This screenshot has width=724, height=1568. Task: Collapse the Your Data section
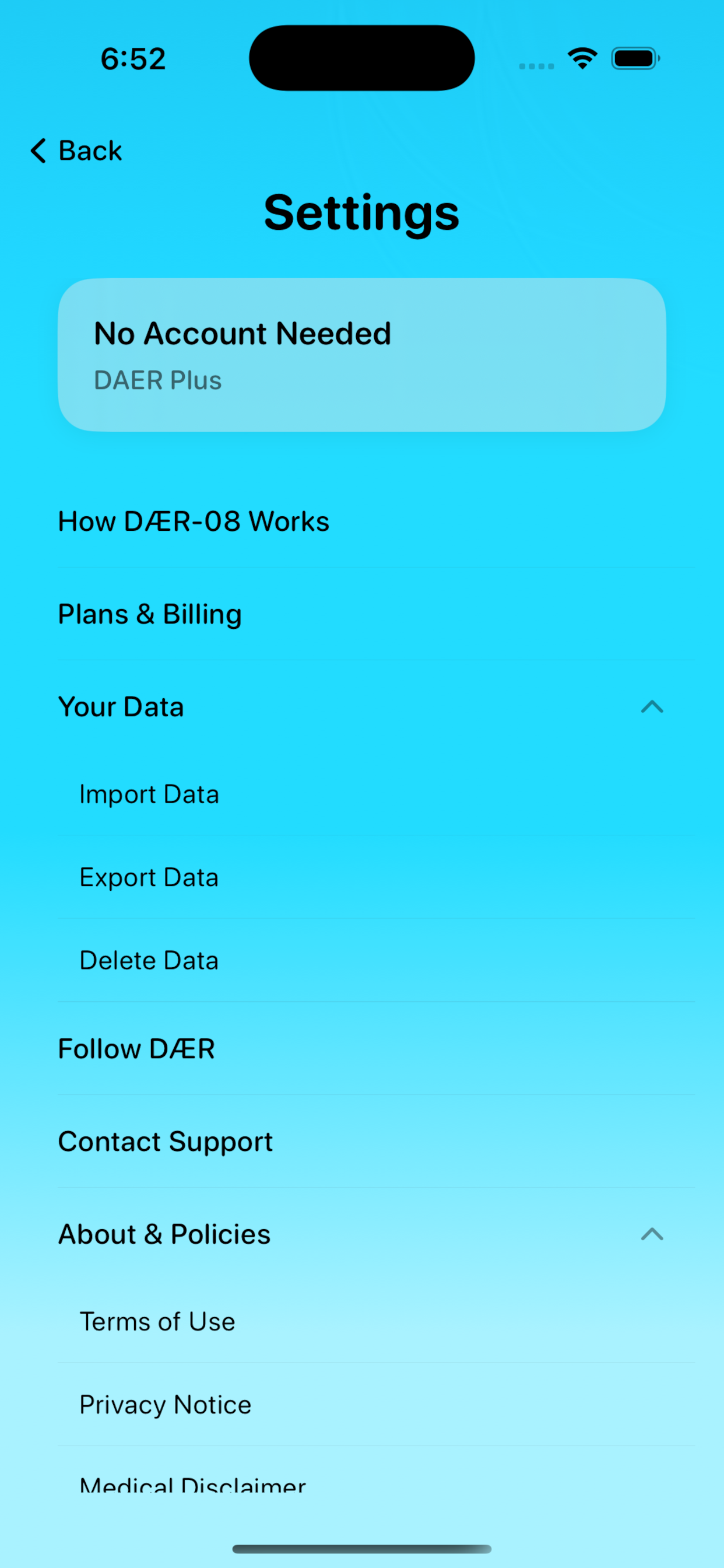(x=651, y=706)
